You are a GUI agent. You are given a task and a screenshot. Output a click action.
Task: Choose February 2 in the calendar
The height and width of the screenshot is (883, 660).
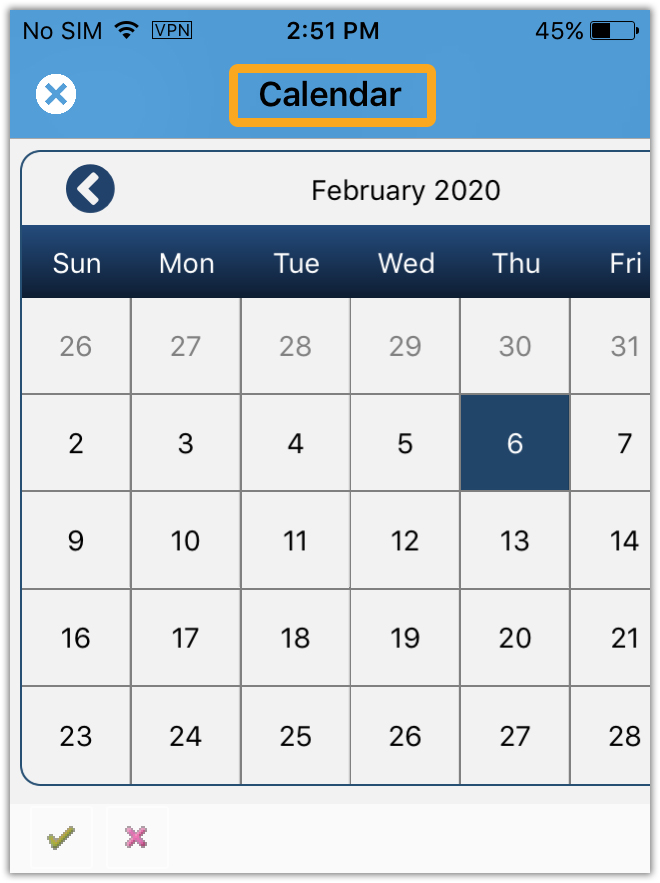coord(76,443)
